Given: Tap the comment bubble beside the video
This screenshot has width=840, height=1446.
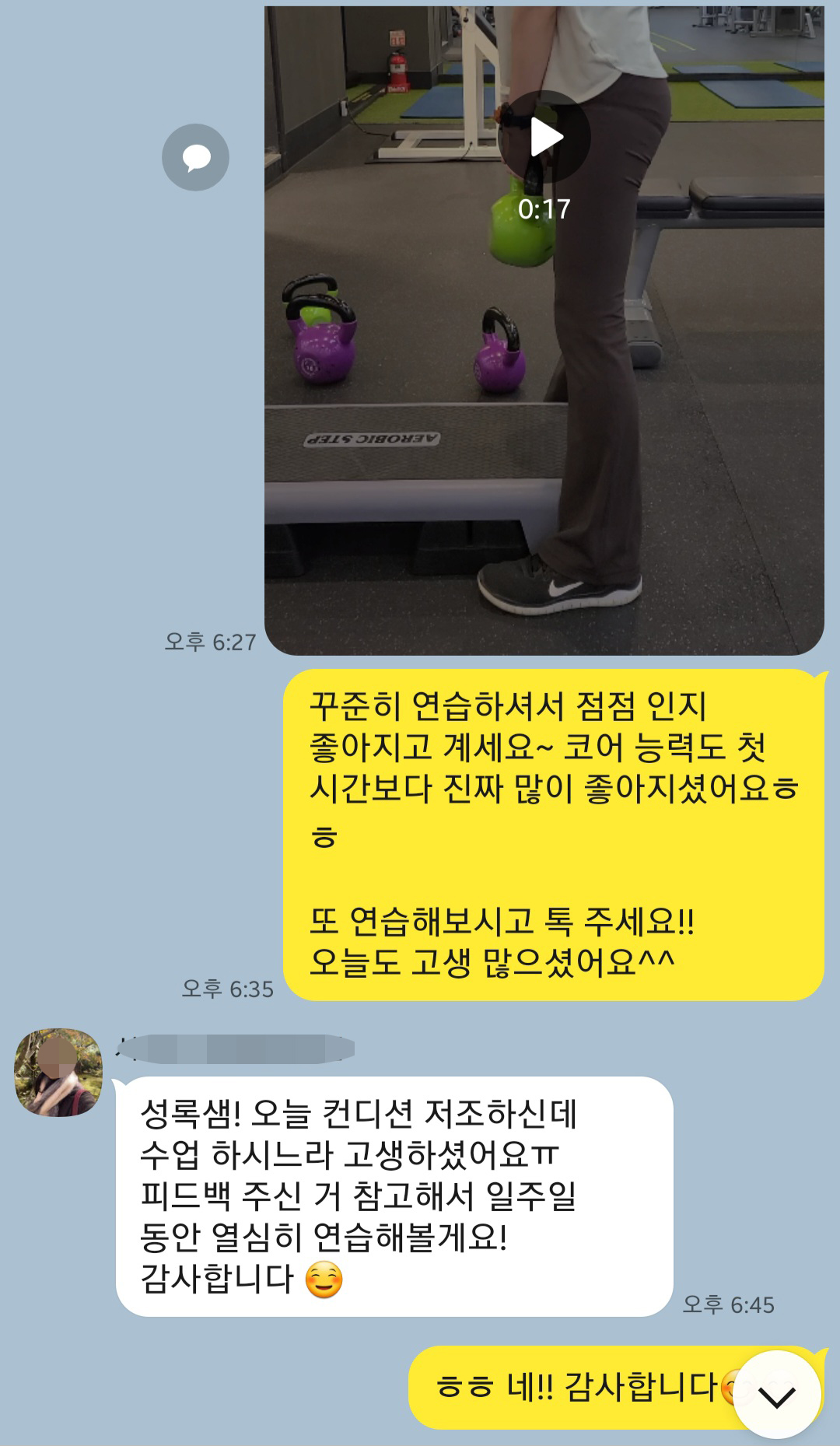Looking at the screenshot, I should (x=195, y=157).
